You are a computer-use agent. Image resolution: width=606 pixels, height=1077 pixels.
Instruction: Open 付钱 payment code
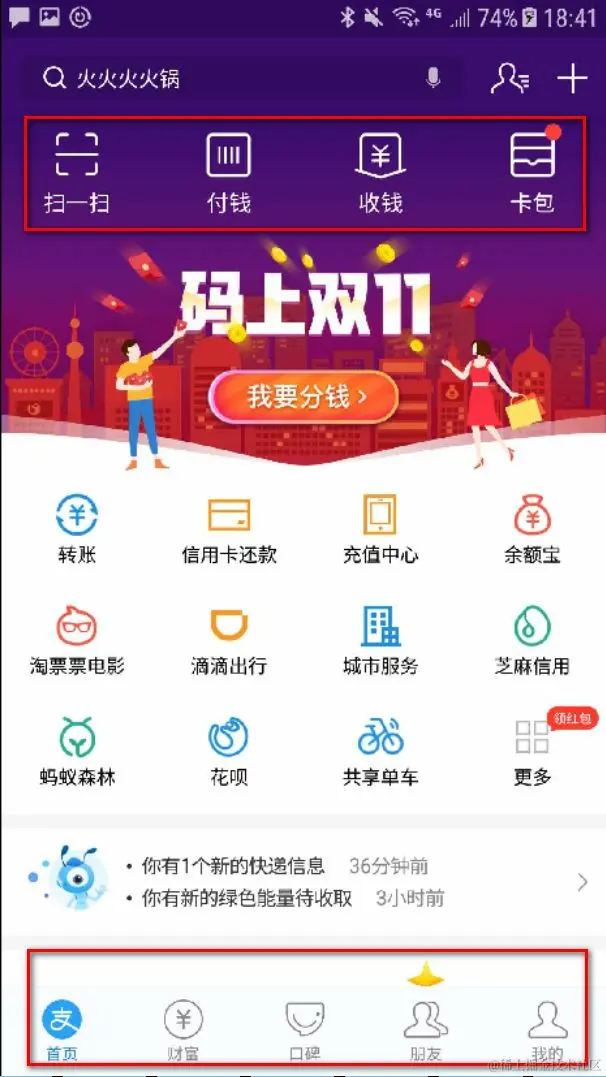point(228,172)
